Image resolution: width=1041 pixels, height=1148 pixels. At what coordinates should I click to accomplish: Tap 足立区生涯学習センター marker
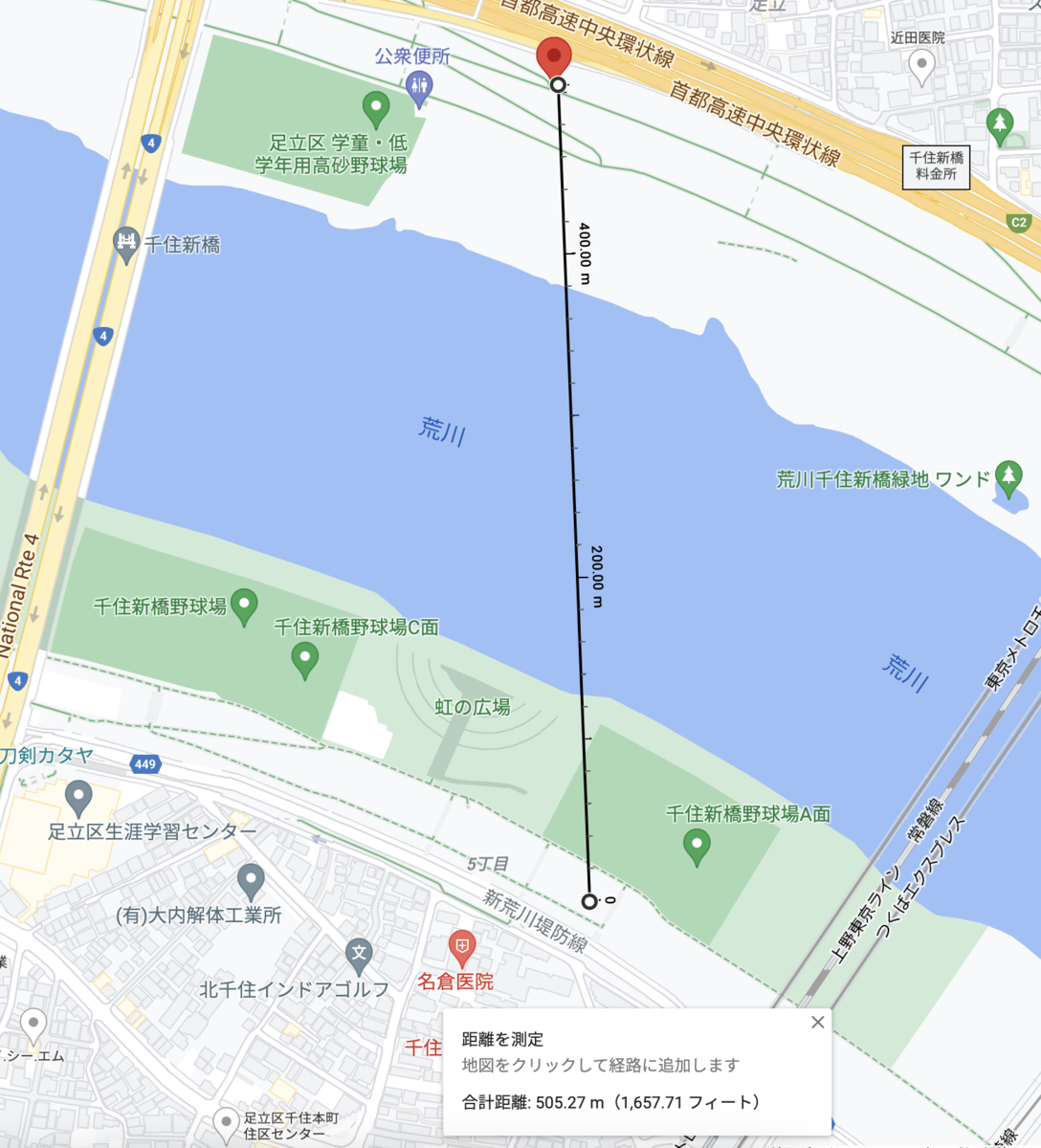click(78, 797)
